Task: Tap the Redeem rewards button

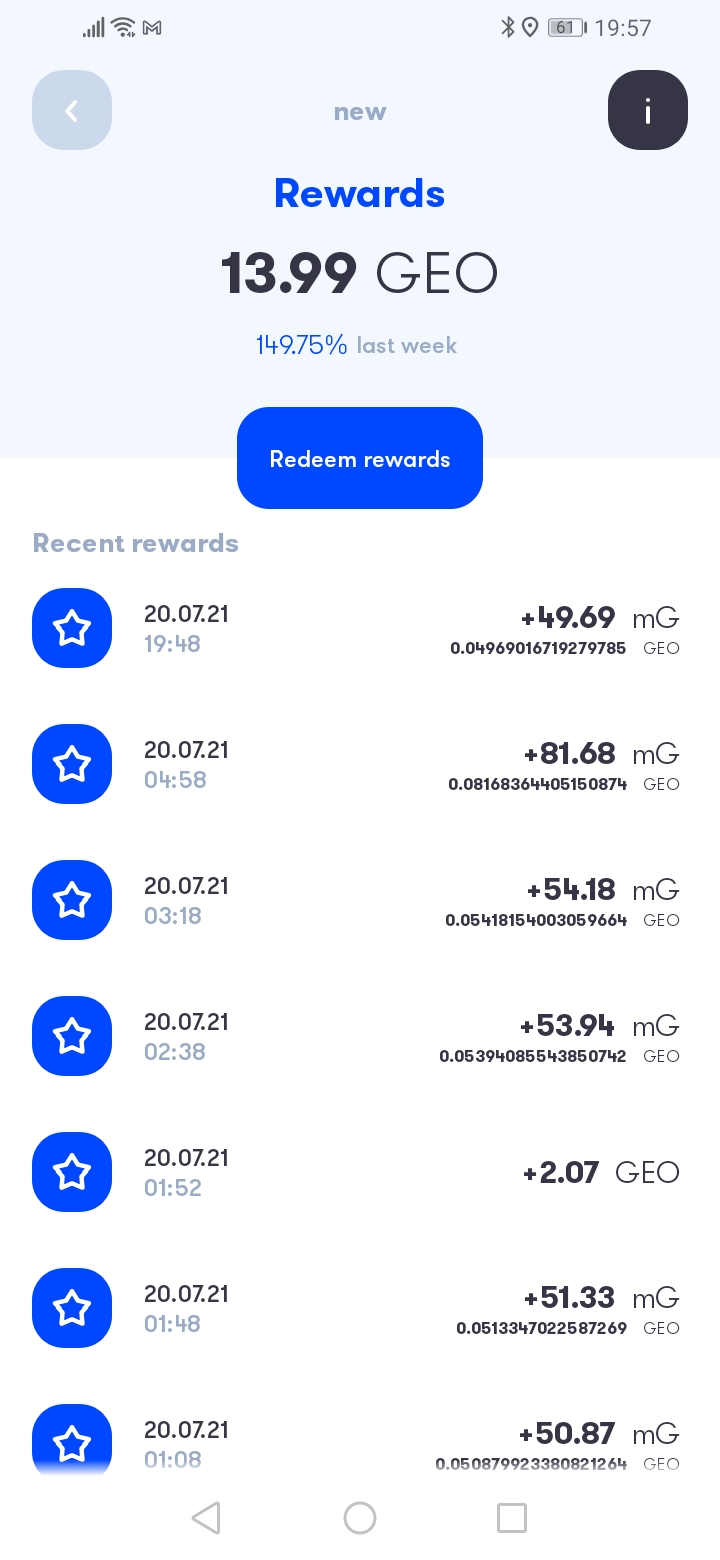Action: point(360,458)
